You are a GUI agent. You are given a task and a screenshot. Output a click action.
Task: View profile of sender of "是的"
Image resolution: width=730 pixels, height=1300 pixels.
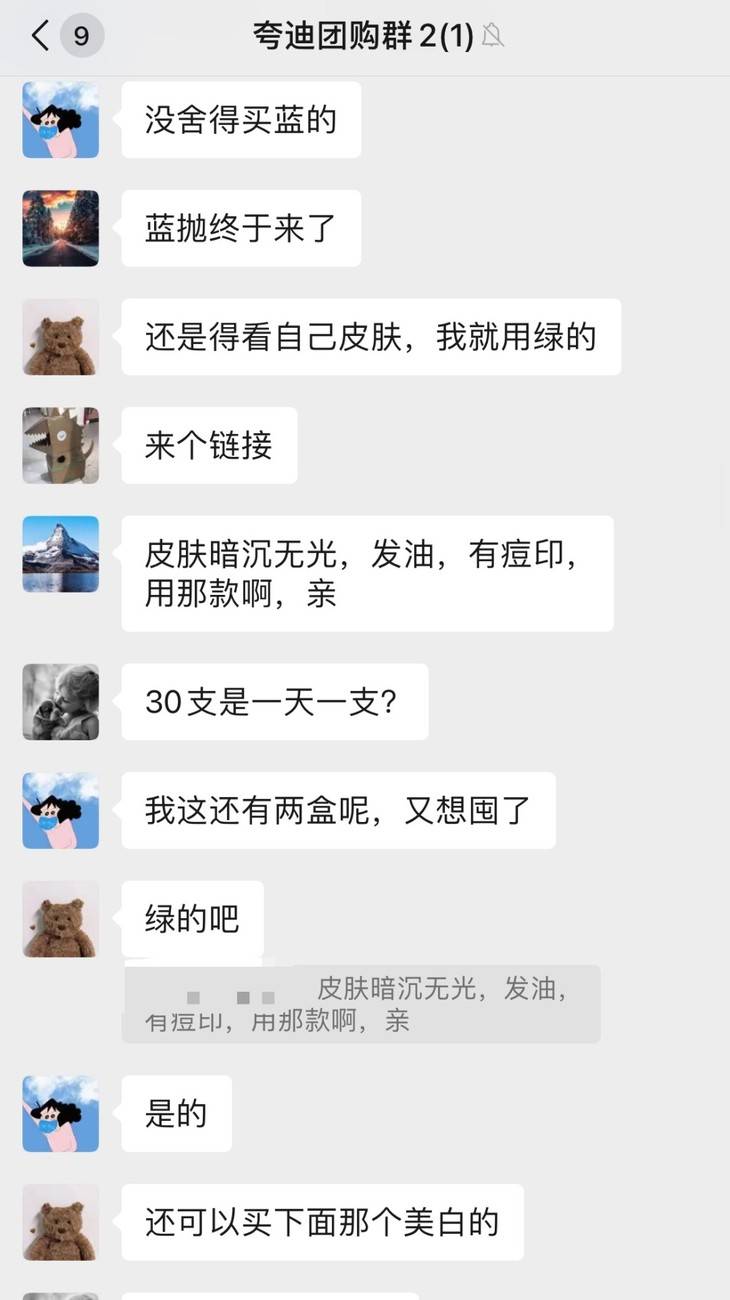point(61,1114)
